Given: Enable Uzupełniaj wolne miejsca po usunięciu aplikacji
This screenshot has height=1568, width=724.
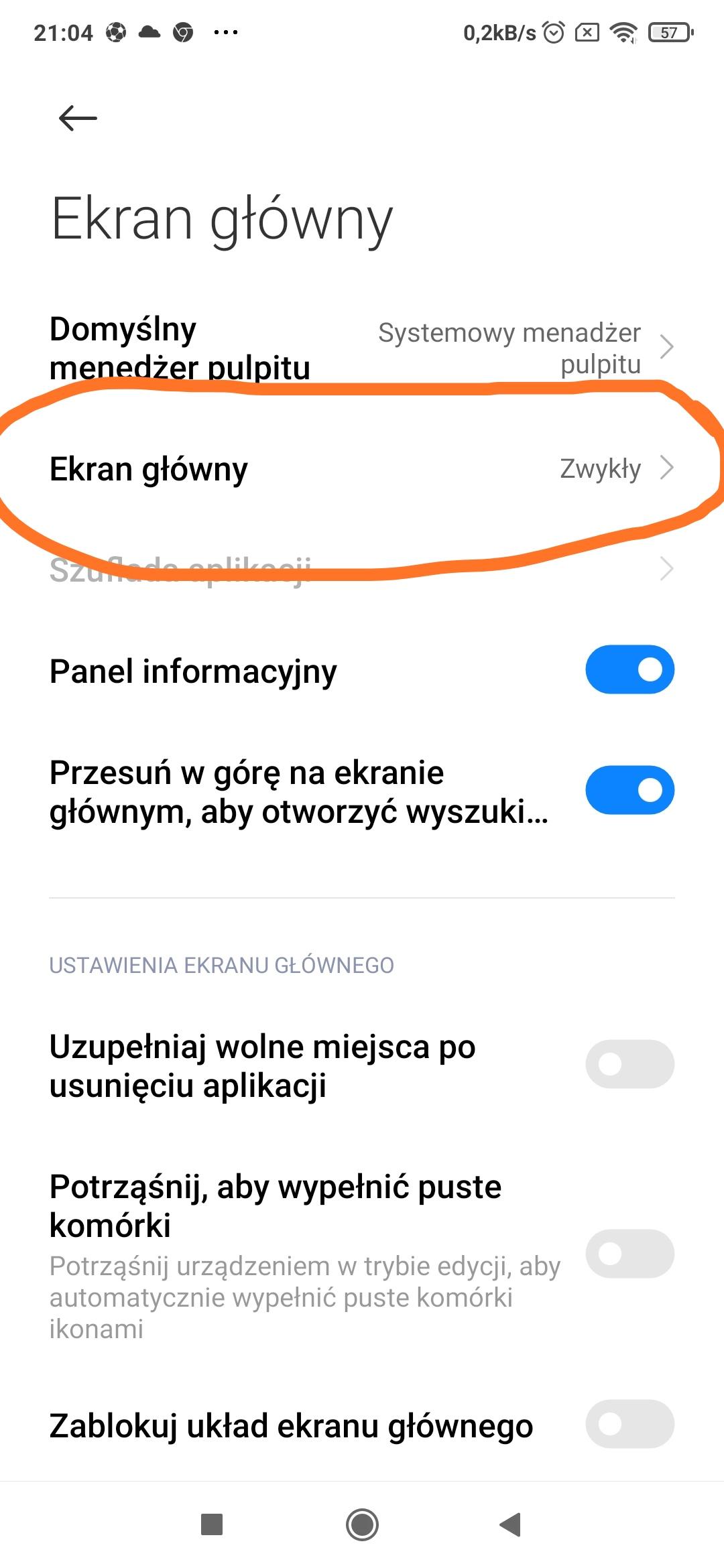Looking at the screenshot, I should (629, 1064).
